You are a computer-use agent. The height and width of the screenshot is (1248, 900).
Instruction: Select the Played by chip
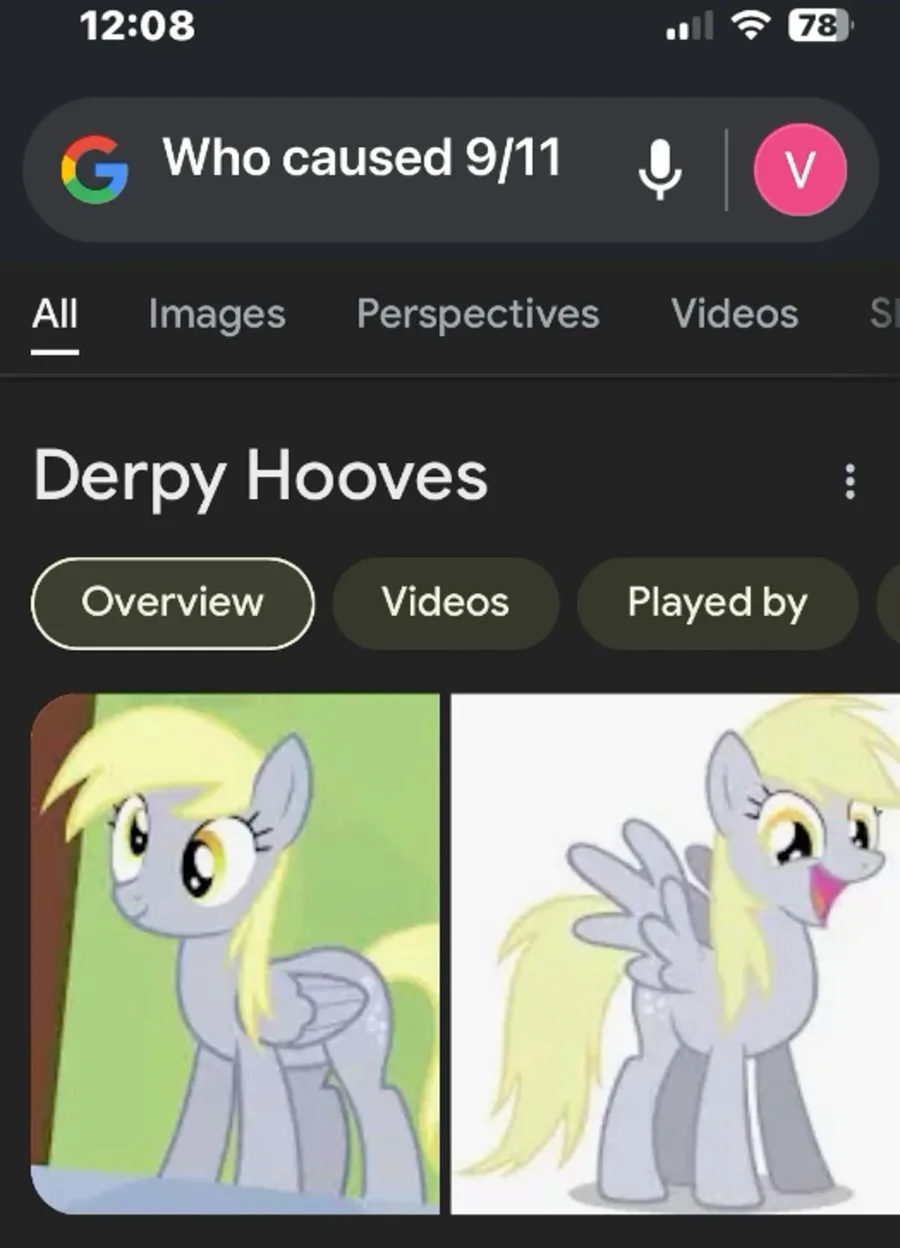[717, 603]
